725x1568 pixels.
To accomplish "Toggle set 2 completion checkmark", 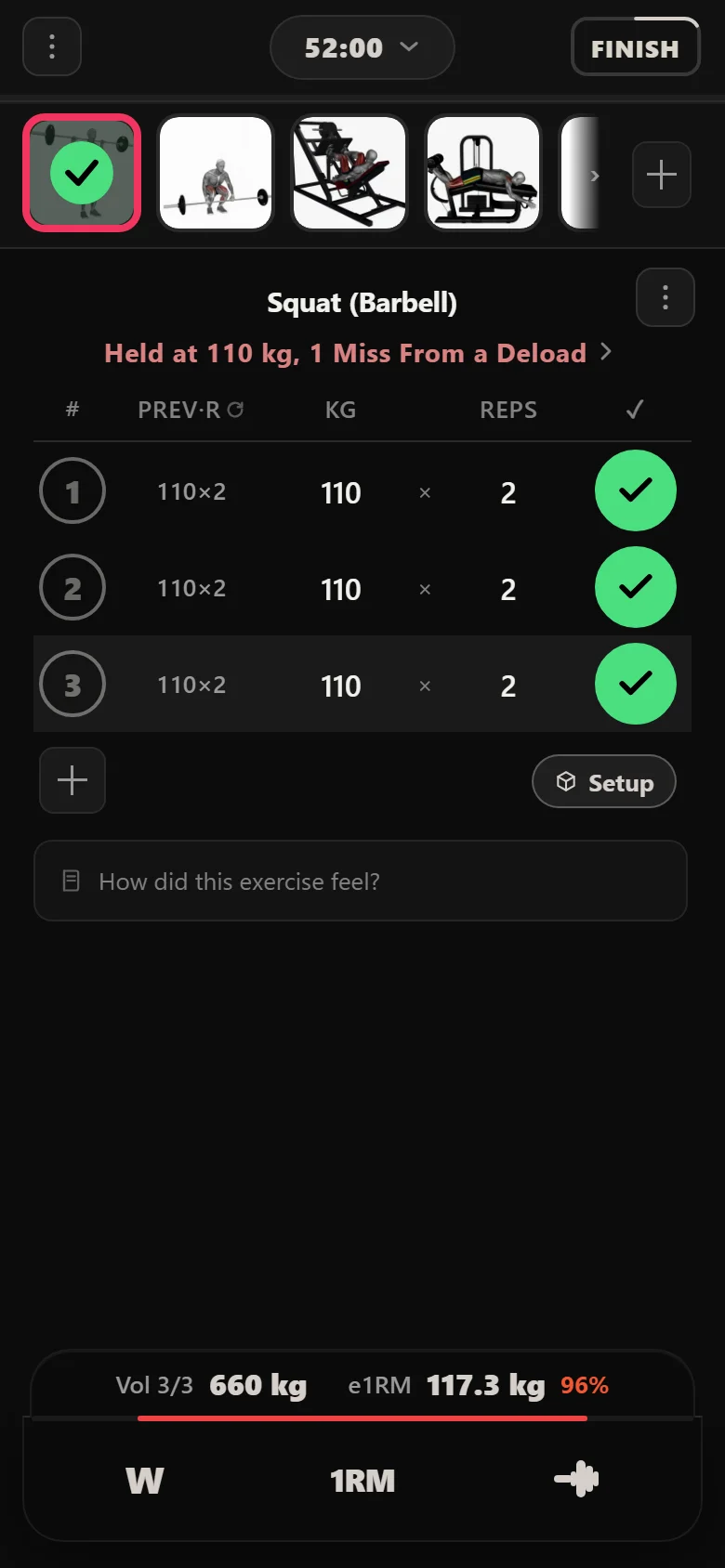I will tap(636, 587).
